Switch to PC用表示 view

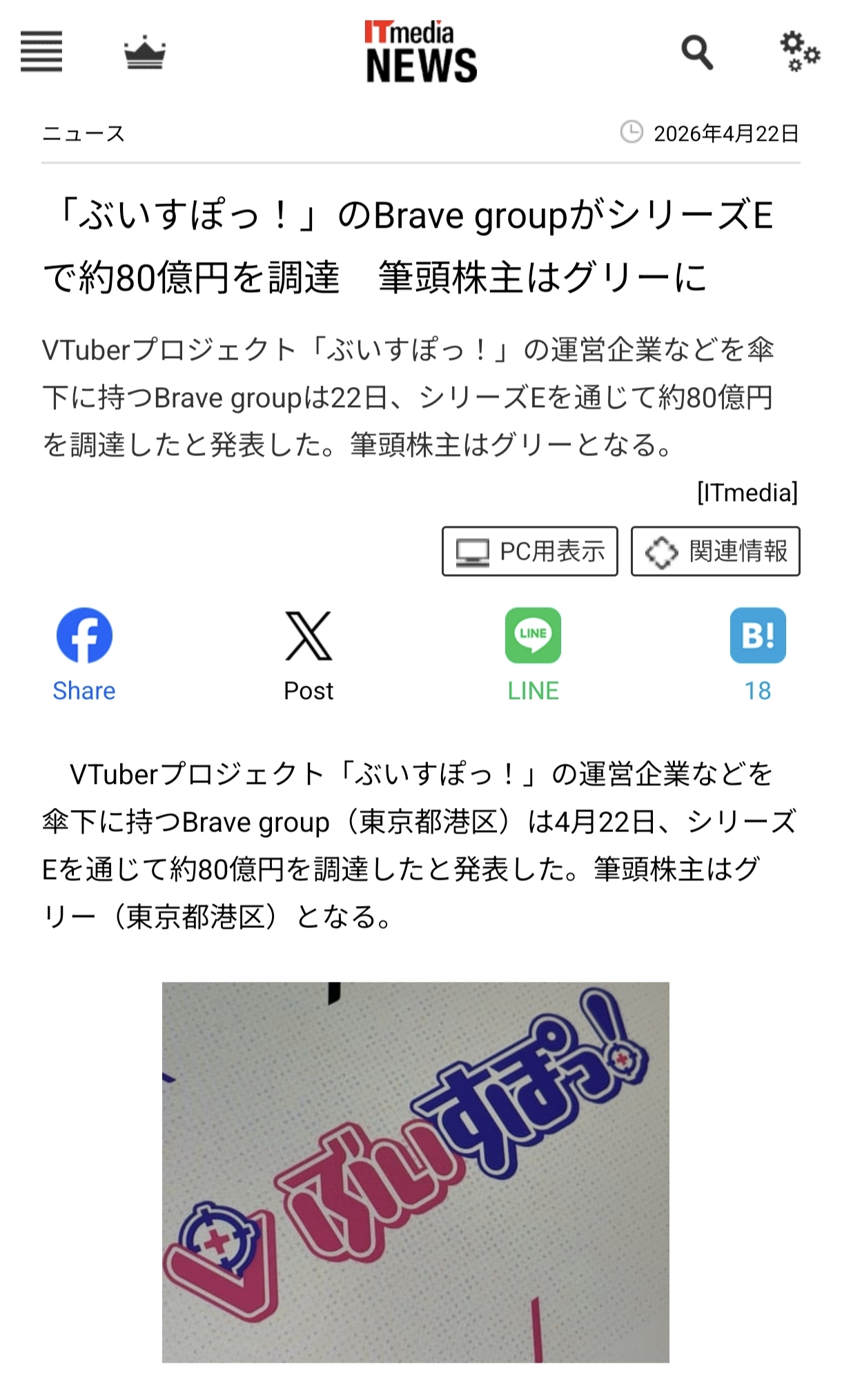point(530,551)
